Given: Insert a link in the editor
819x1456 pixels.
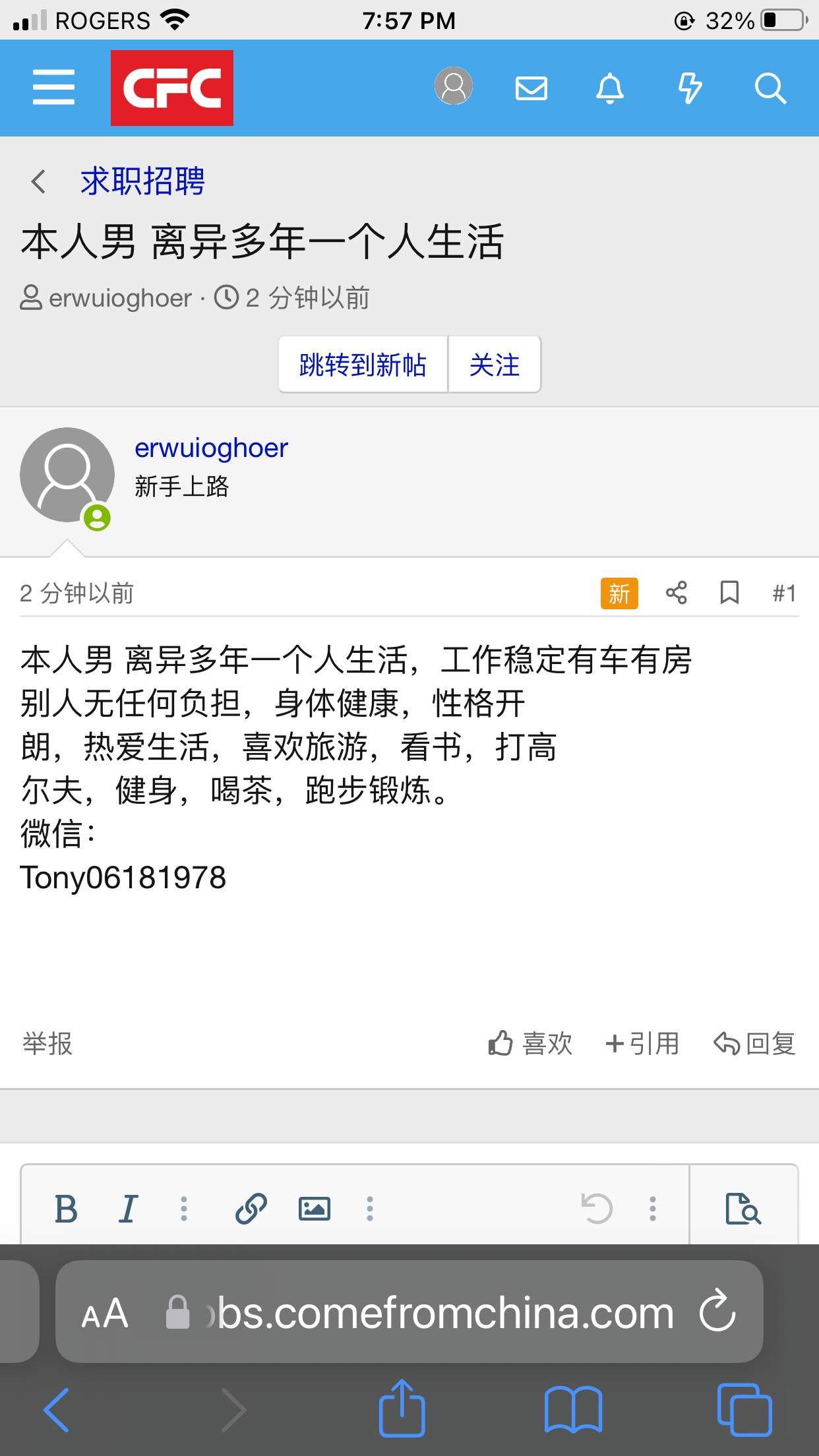Looking at the screenshot, I should point(251,1209).
